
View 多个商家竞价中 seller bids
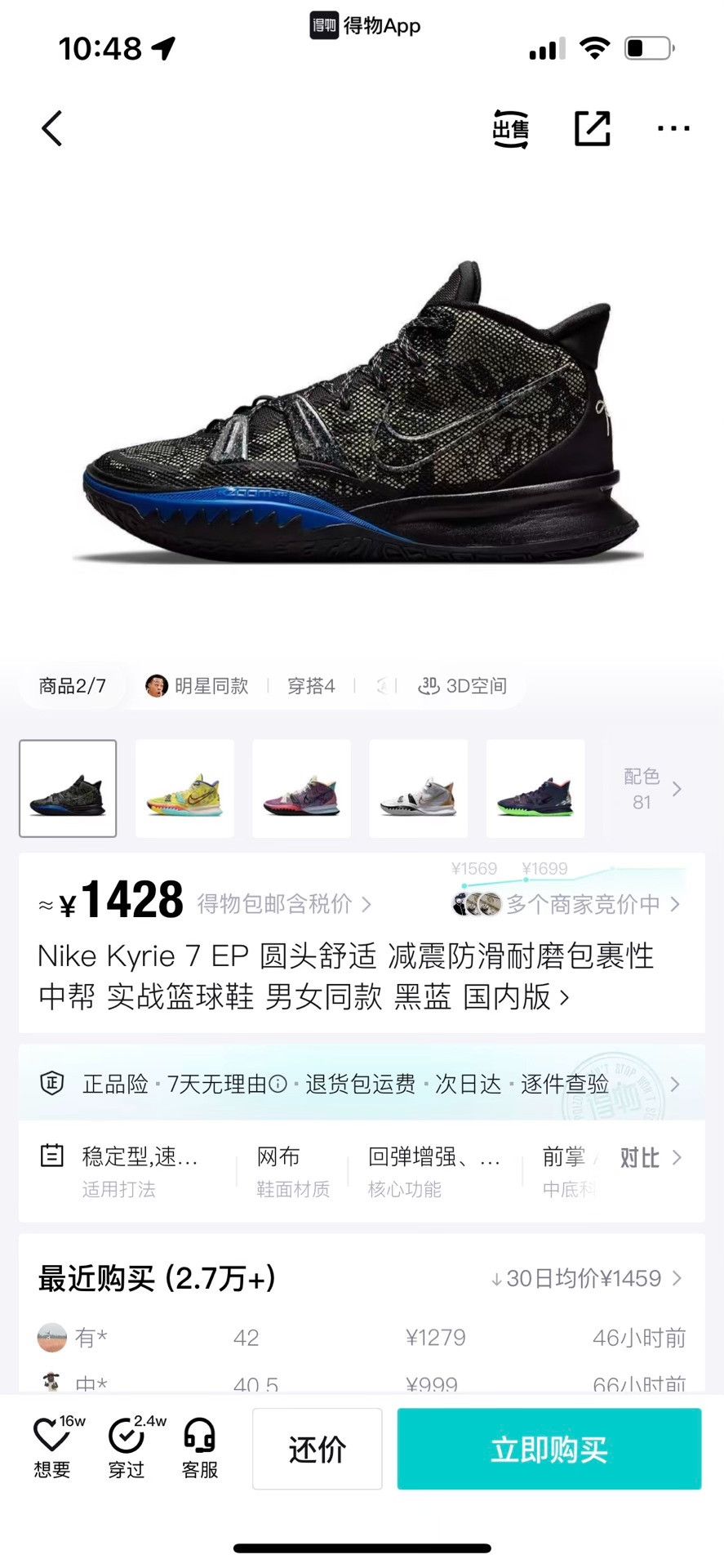[566, 904]
